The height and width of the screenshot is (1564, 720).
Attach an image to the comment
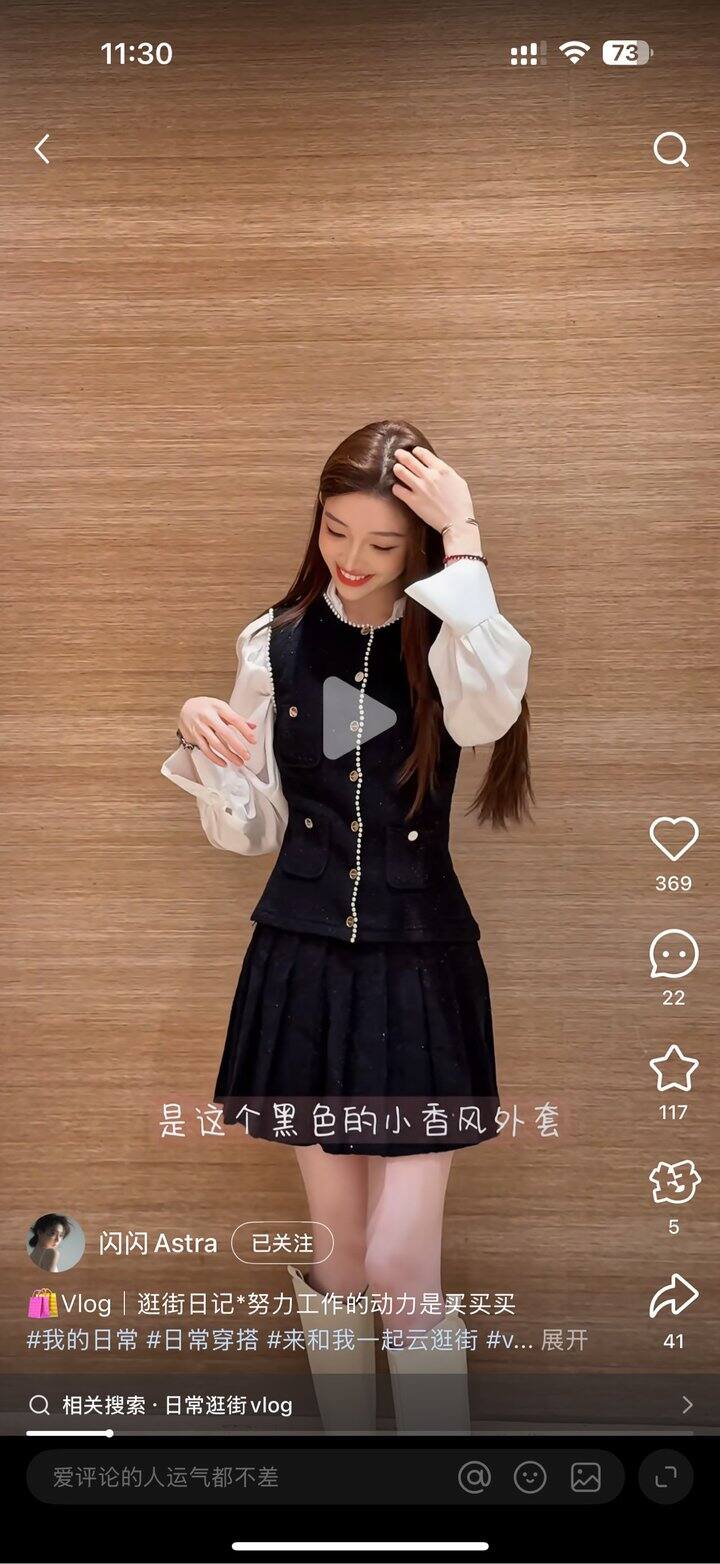pyautogui.click(x=585, y=1477)
